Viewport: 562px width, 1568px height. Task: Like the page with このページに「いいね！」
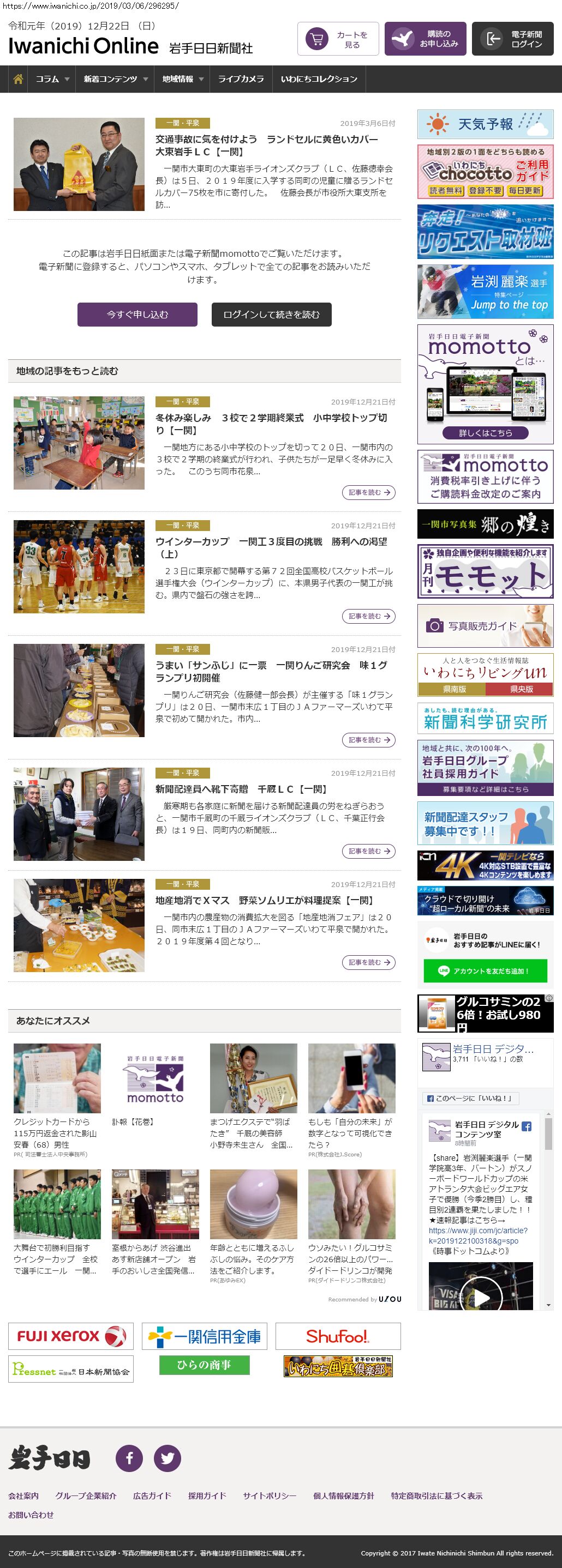(x=469, y=1098)
